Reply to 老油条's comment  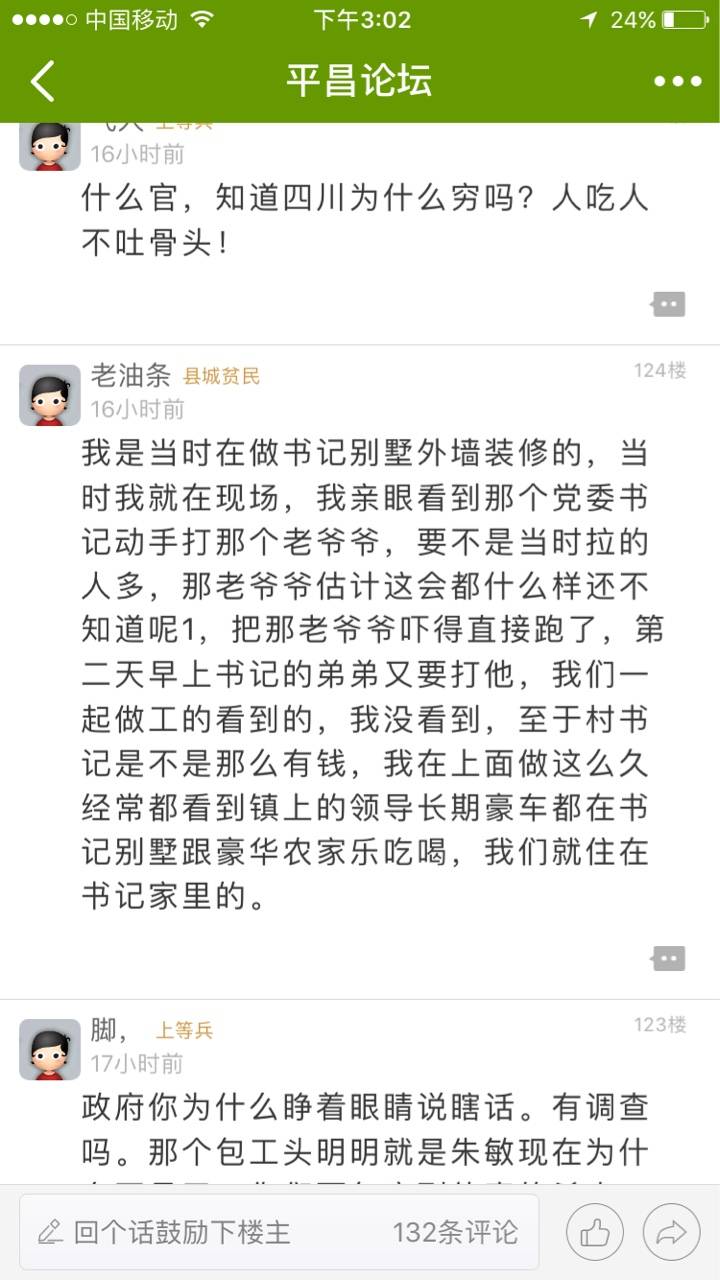(x=667, y=958)
